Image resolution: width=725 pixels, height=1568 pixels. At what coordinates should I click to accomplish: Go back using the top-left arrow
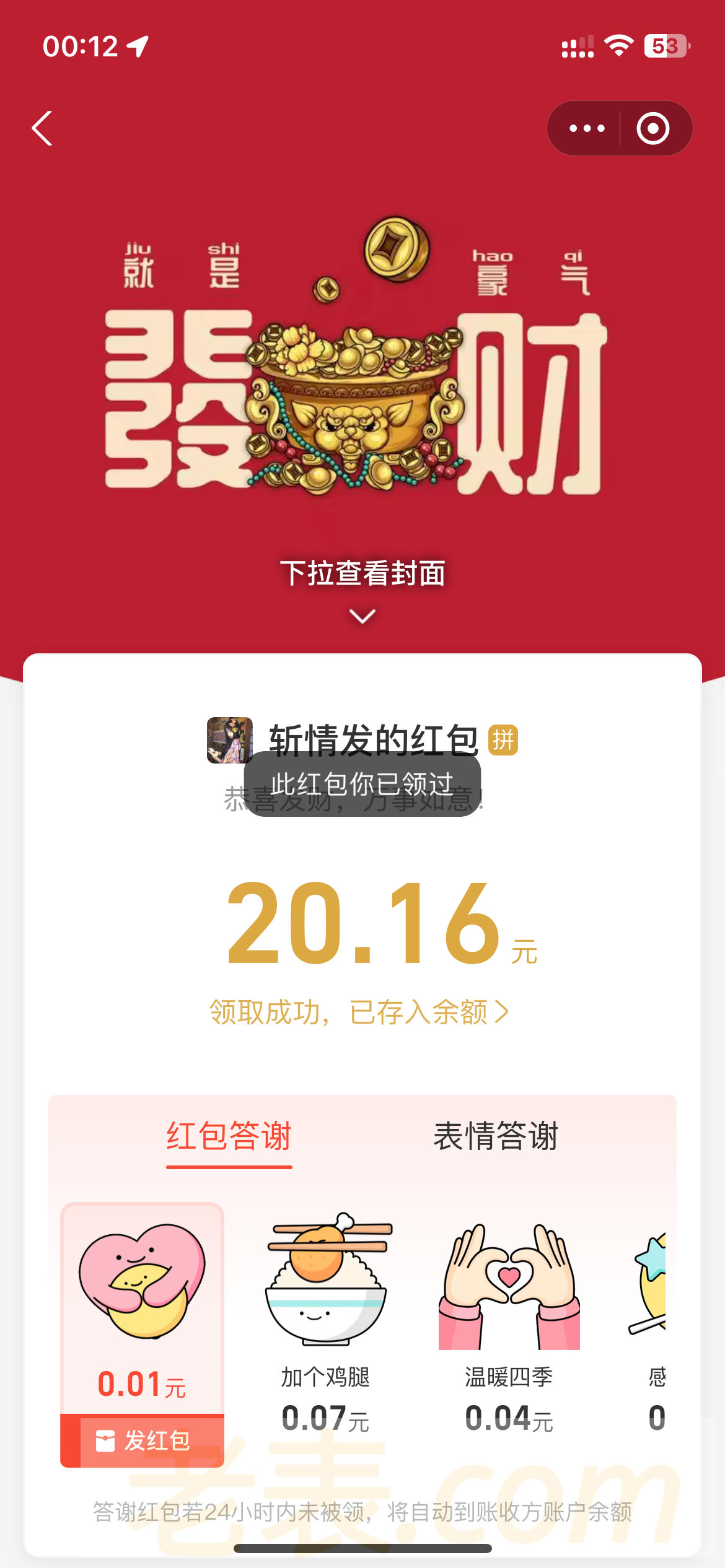[x=42, y=128]
